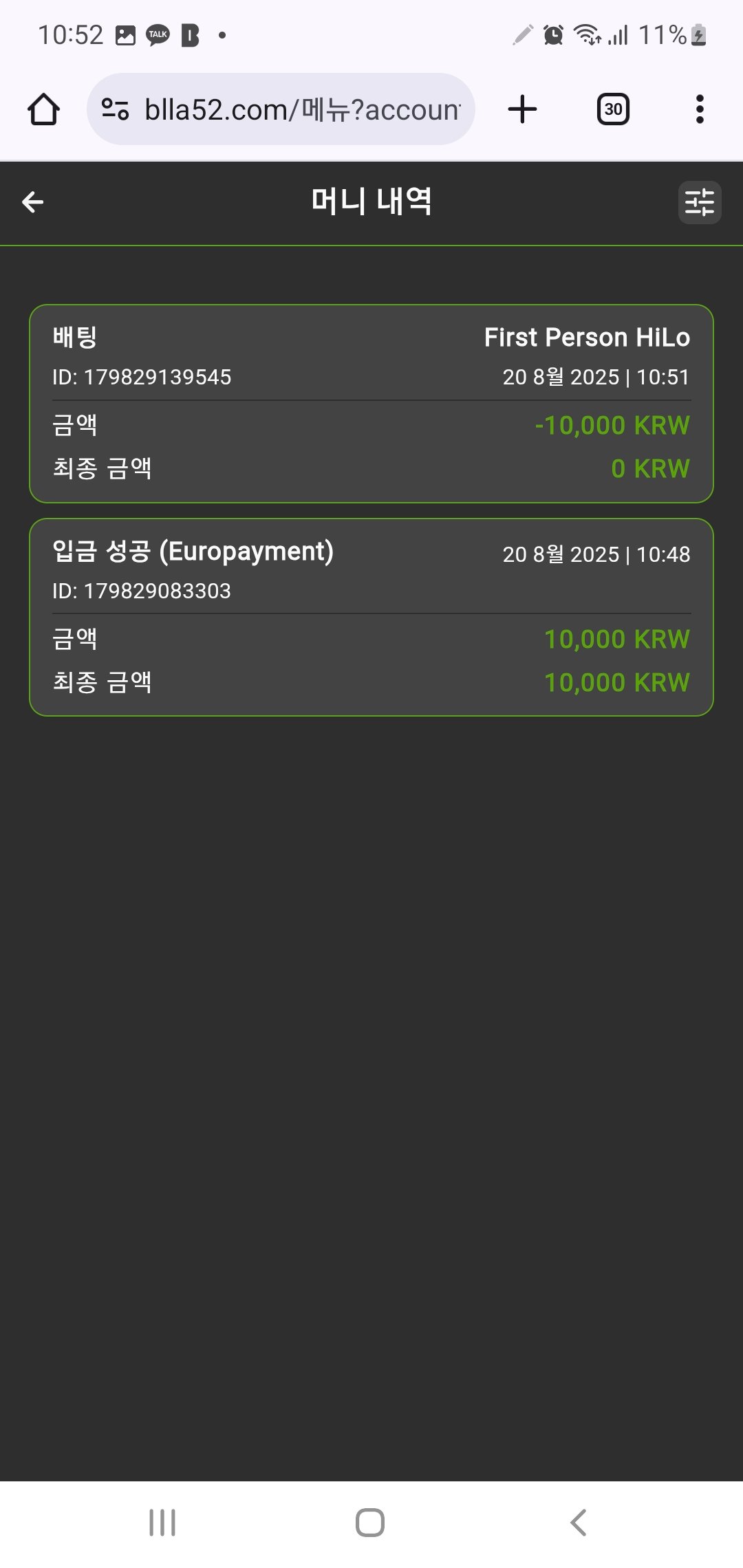Return to the phone home screen

(x=370, y=1523)
